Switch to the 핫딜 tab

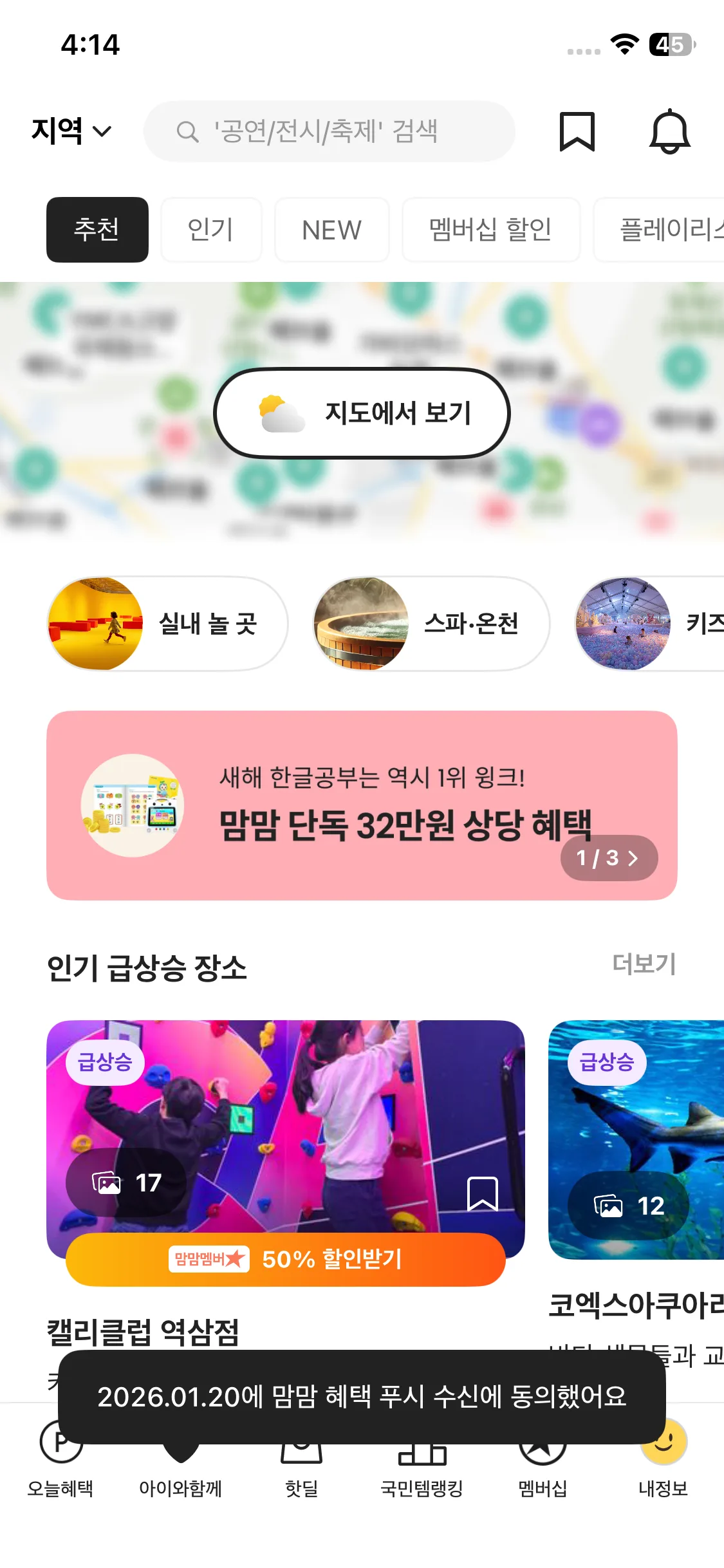pyautogui.click(x=301, y=1480)
